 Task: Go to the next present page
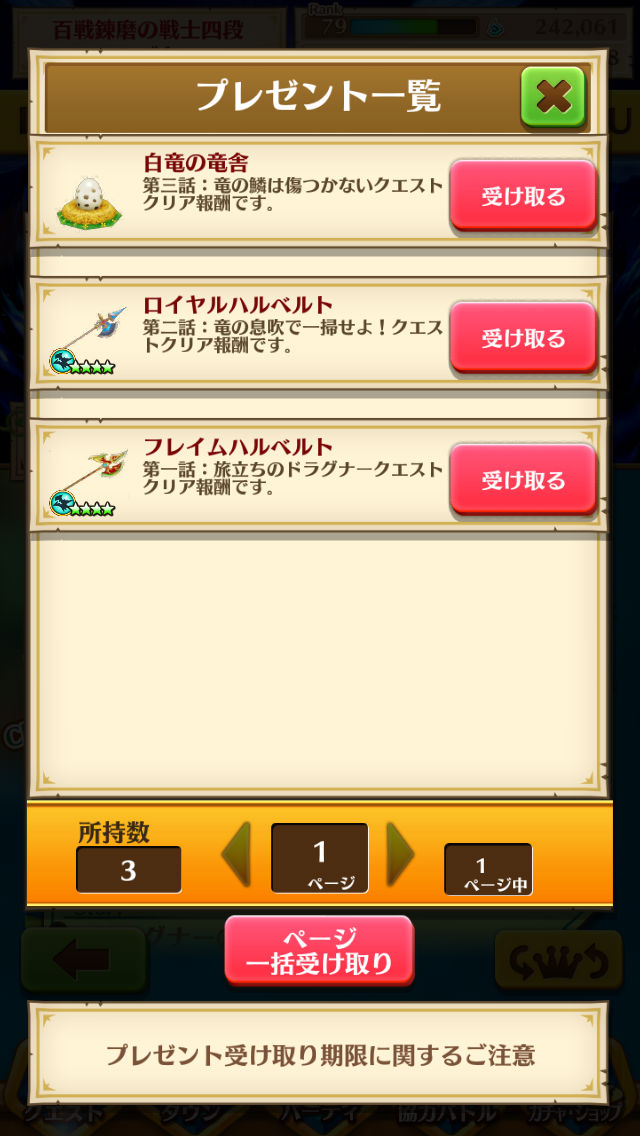(400, 855)
